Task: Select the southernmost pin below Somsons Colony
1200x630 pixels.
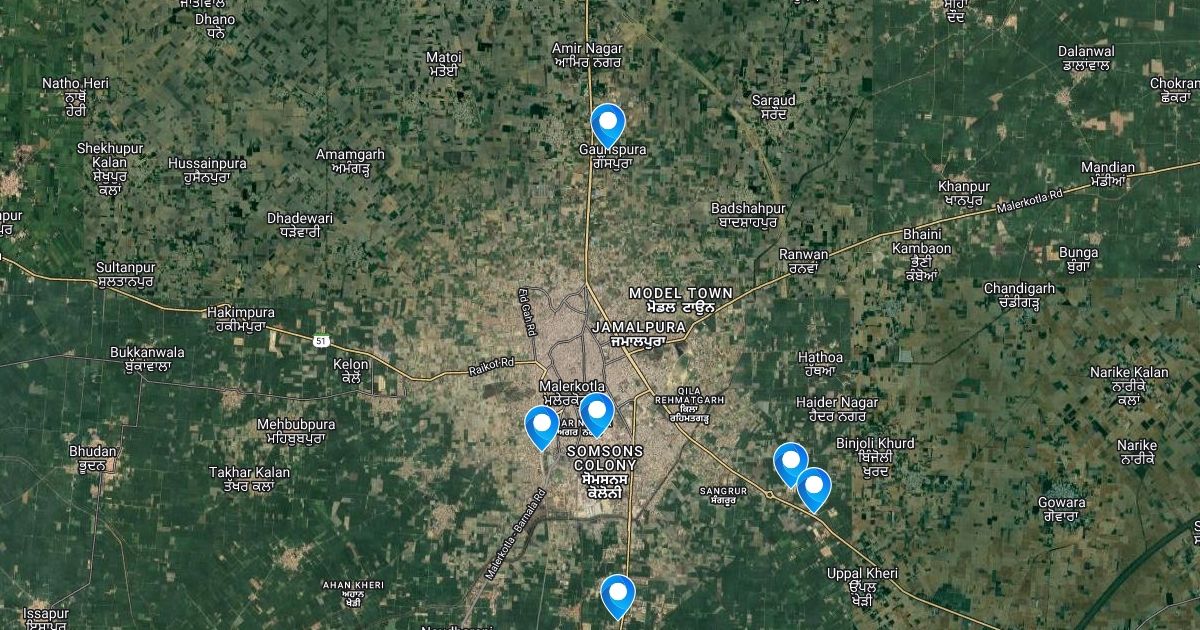Action: click(618, 596)
